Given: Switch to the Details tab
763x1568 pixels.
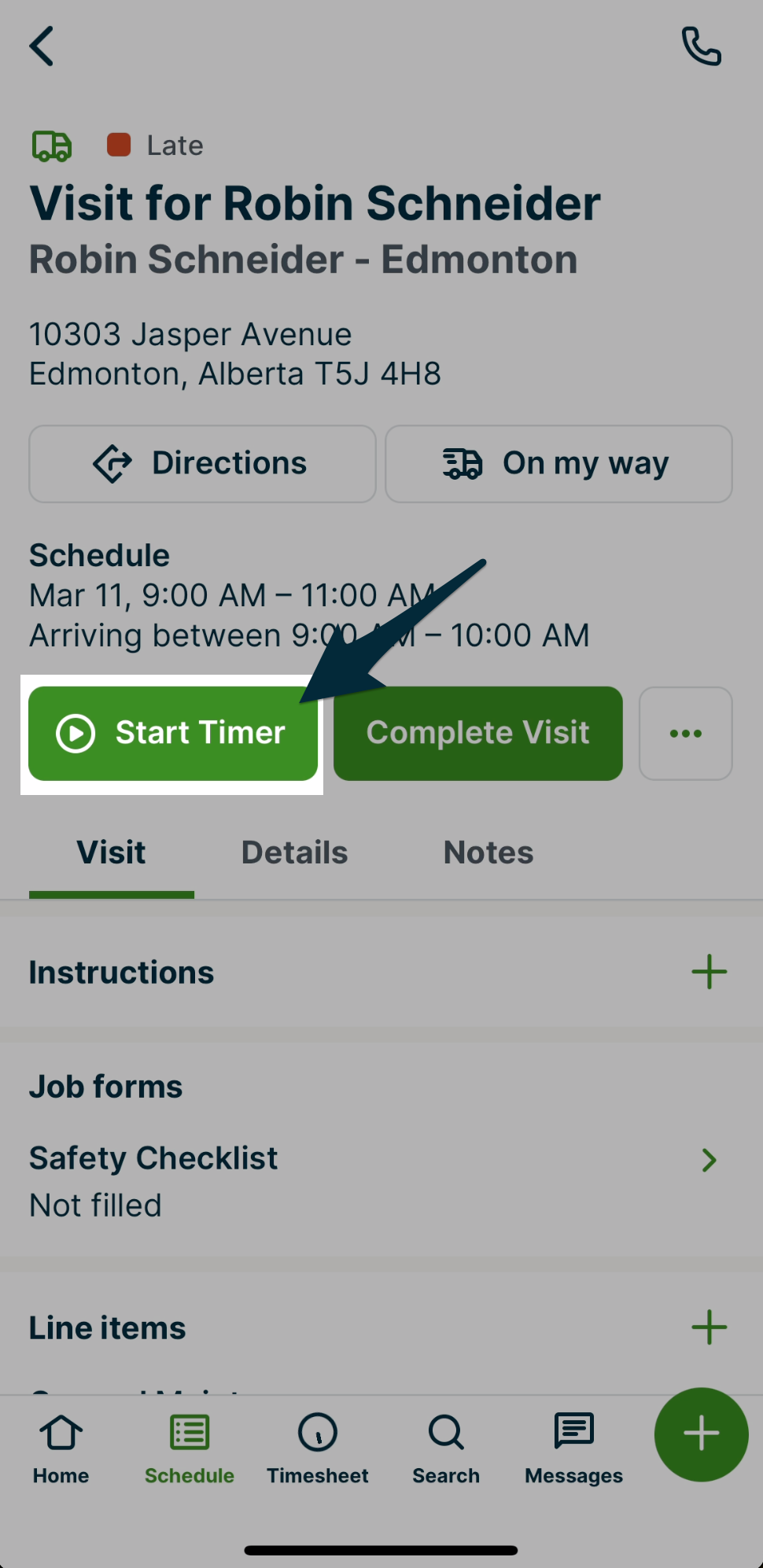Looking at the screenshot, I should [x=293, y=852].
